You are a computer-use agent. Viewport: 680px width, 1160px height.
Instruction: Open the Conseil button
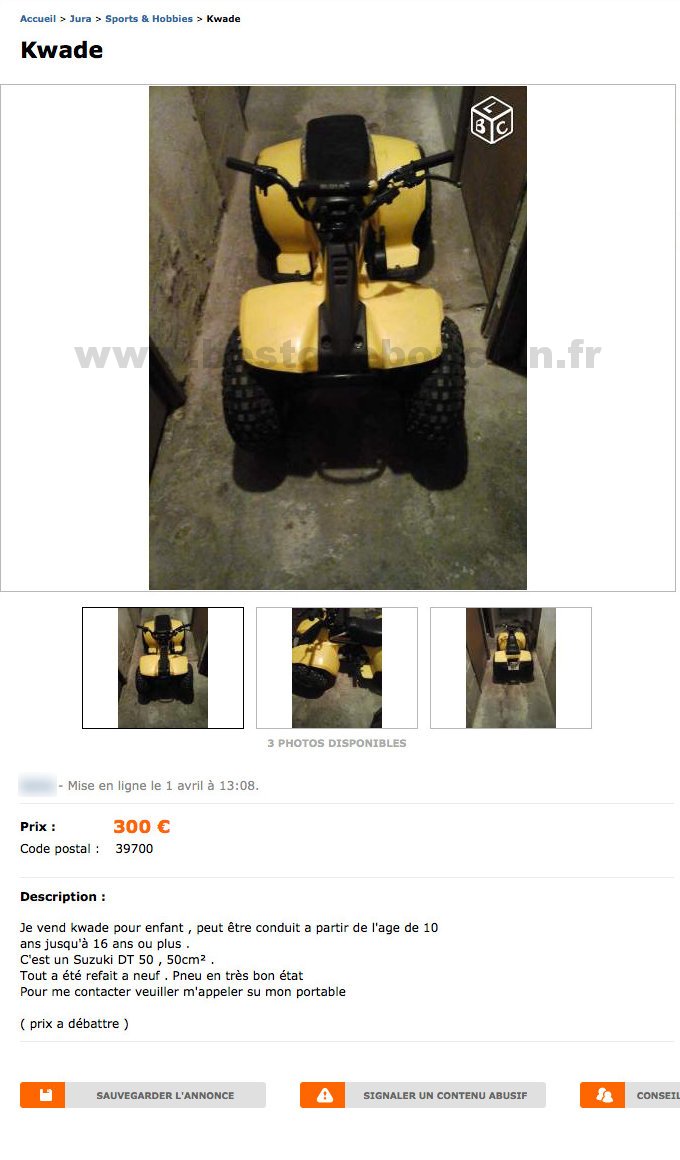point(632,1095)
